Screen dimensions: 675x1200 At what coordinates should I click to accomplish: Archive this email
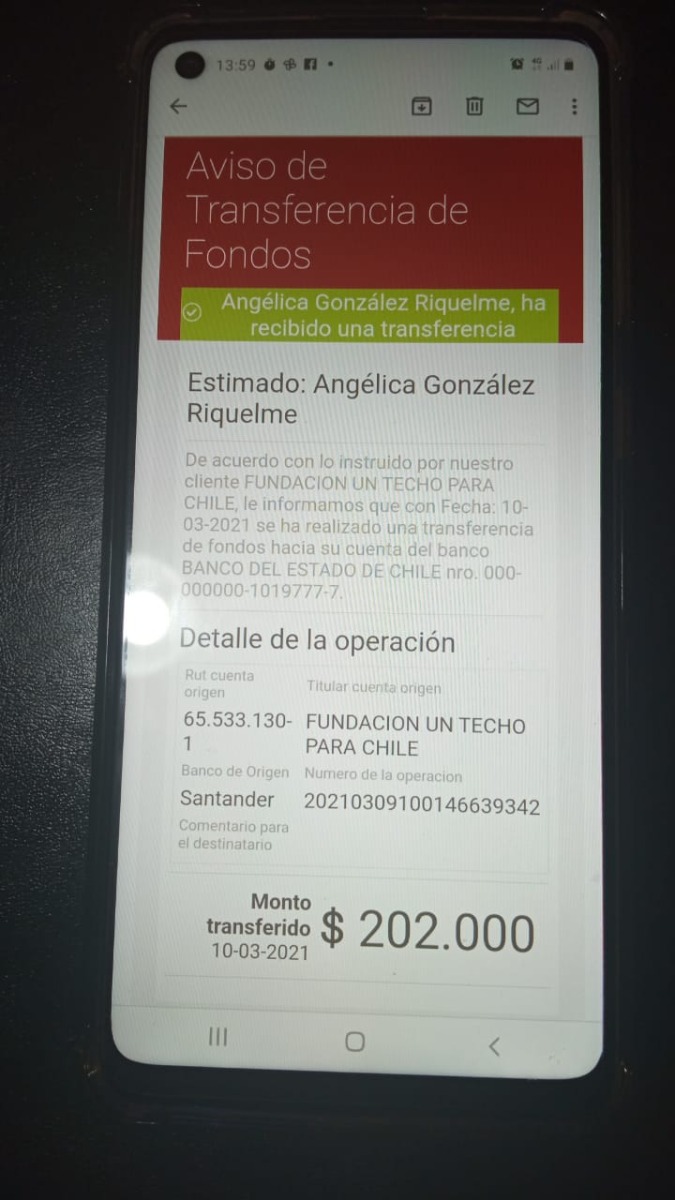[422, 106]
